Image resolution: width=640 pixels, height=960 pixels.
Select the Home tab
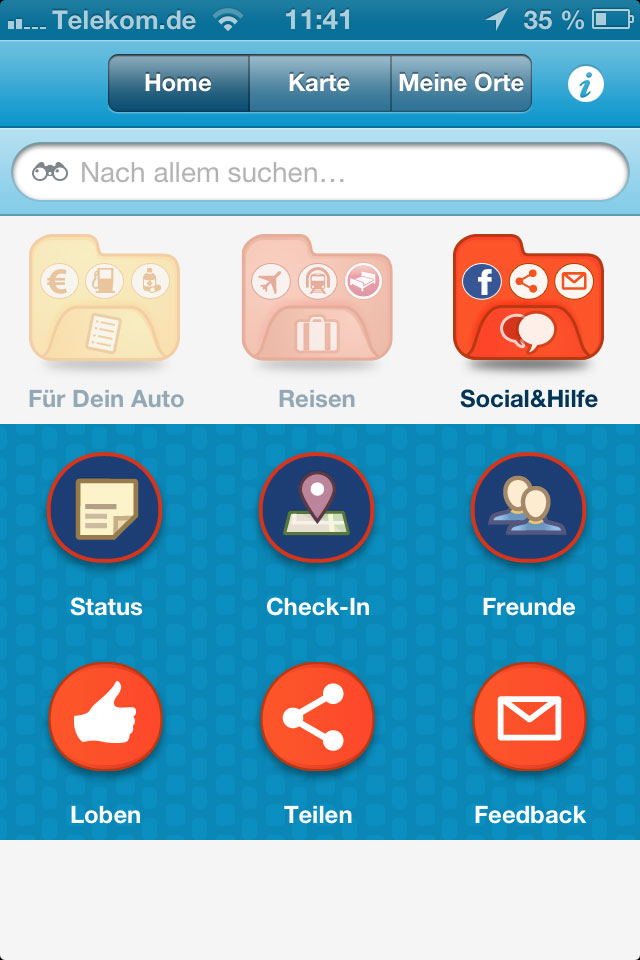coord(178,83)
